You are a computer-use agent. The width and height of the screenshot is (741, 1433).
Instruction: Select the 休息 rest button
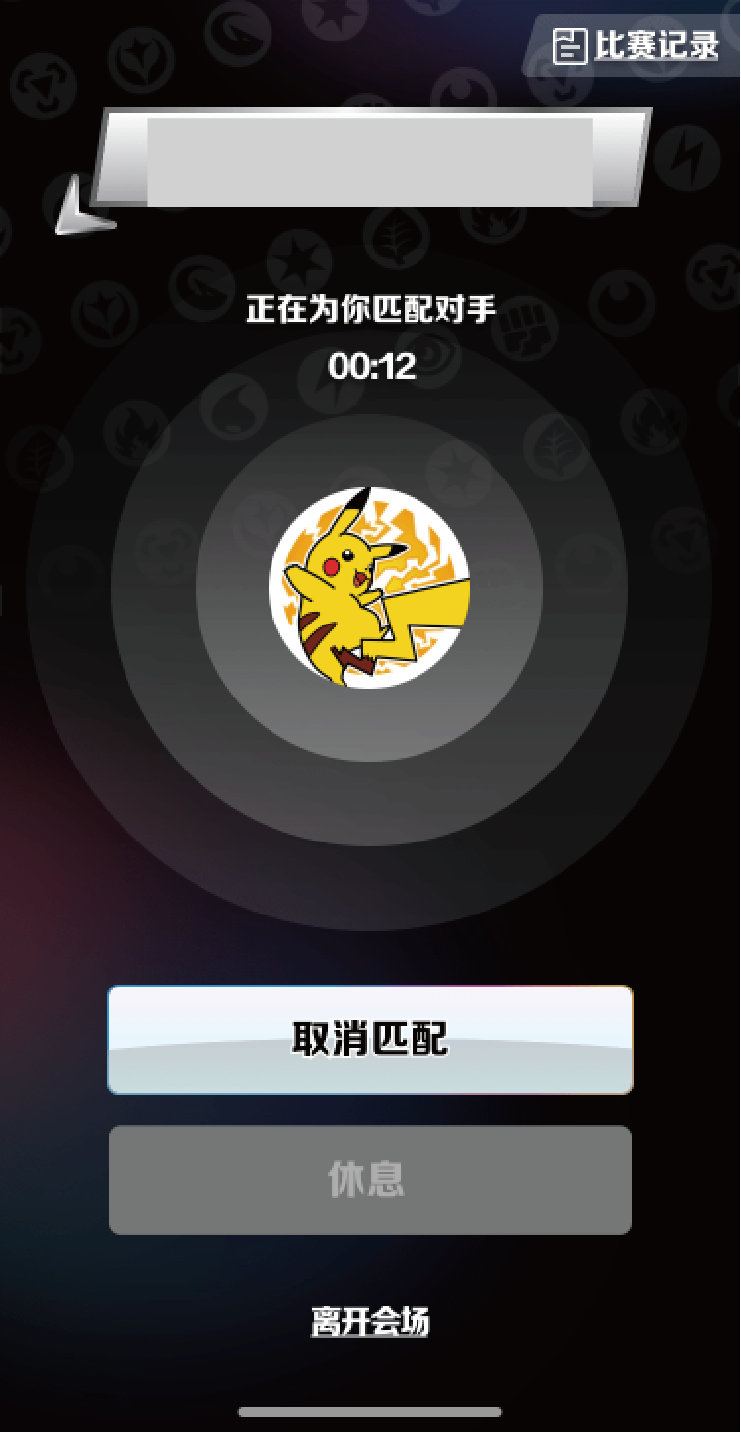tap(370, 1180)
